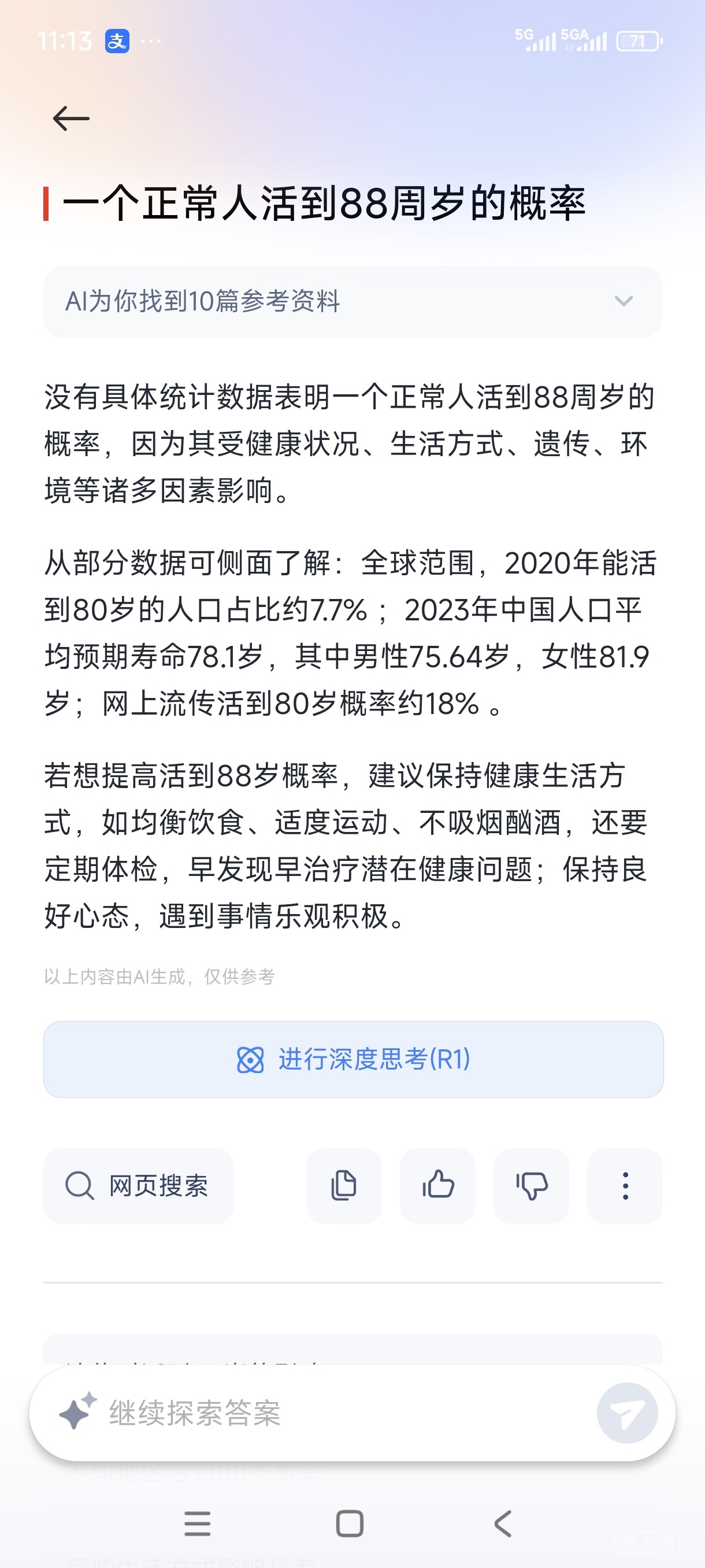Open the three-dot more options menu
This screenshot has width=705, height=1568.
pyautogui.click(x=625, y=1186)
